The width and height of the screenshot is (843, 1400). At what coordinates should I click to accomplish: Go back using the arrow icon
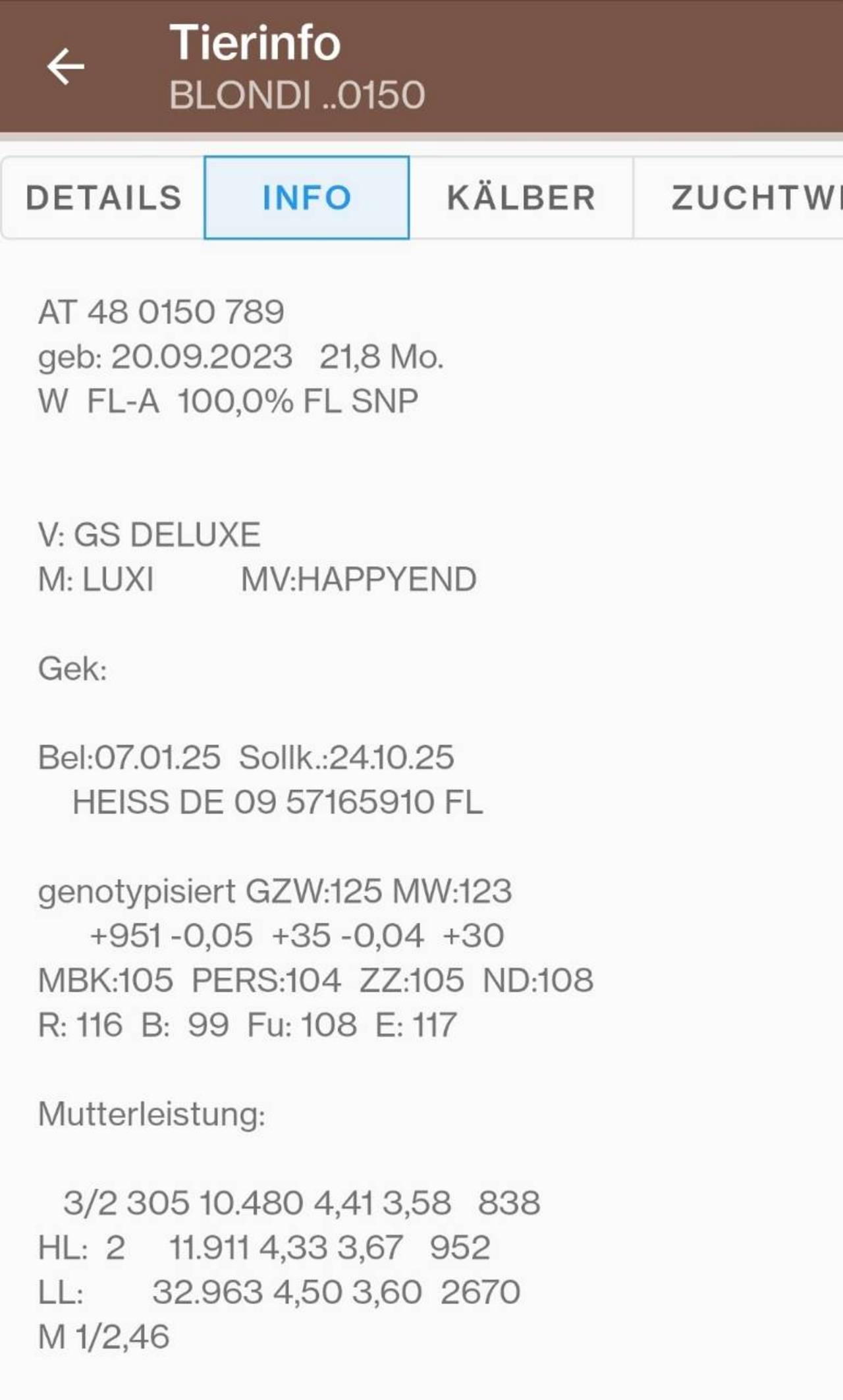pyautogui.click(x=66, y=67)
